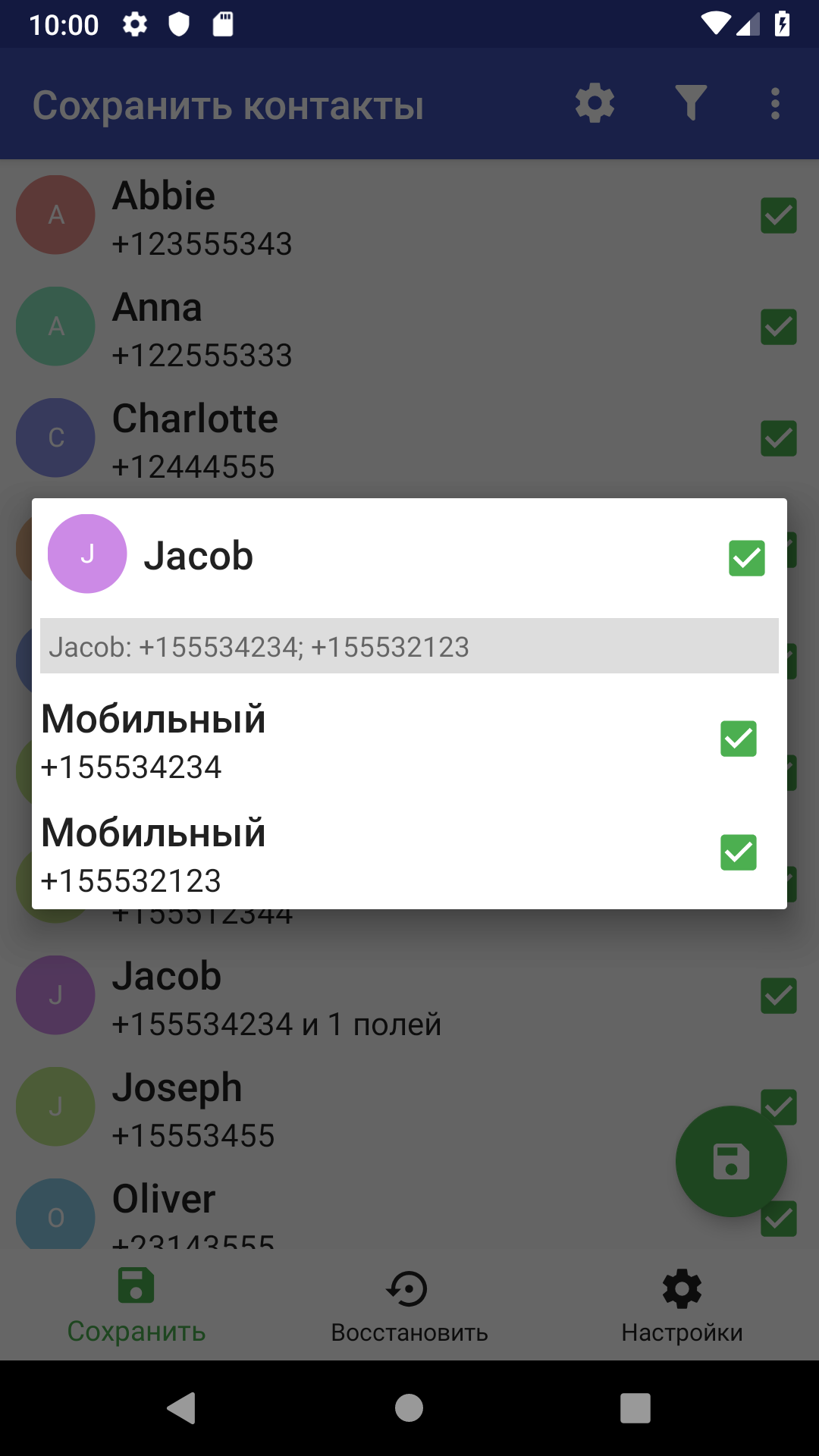Select the Сохранить tab

(136, 1306)
